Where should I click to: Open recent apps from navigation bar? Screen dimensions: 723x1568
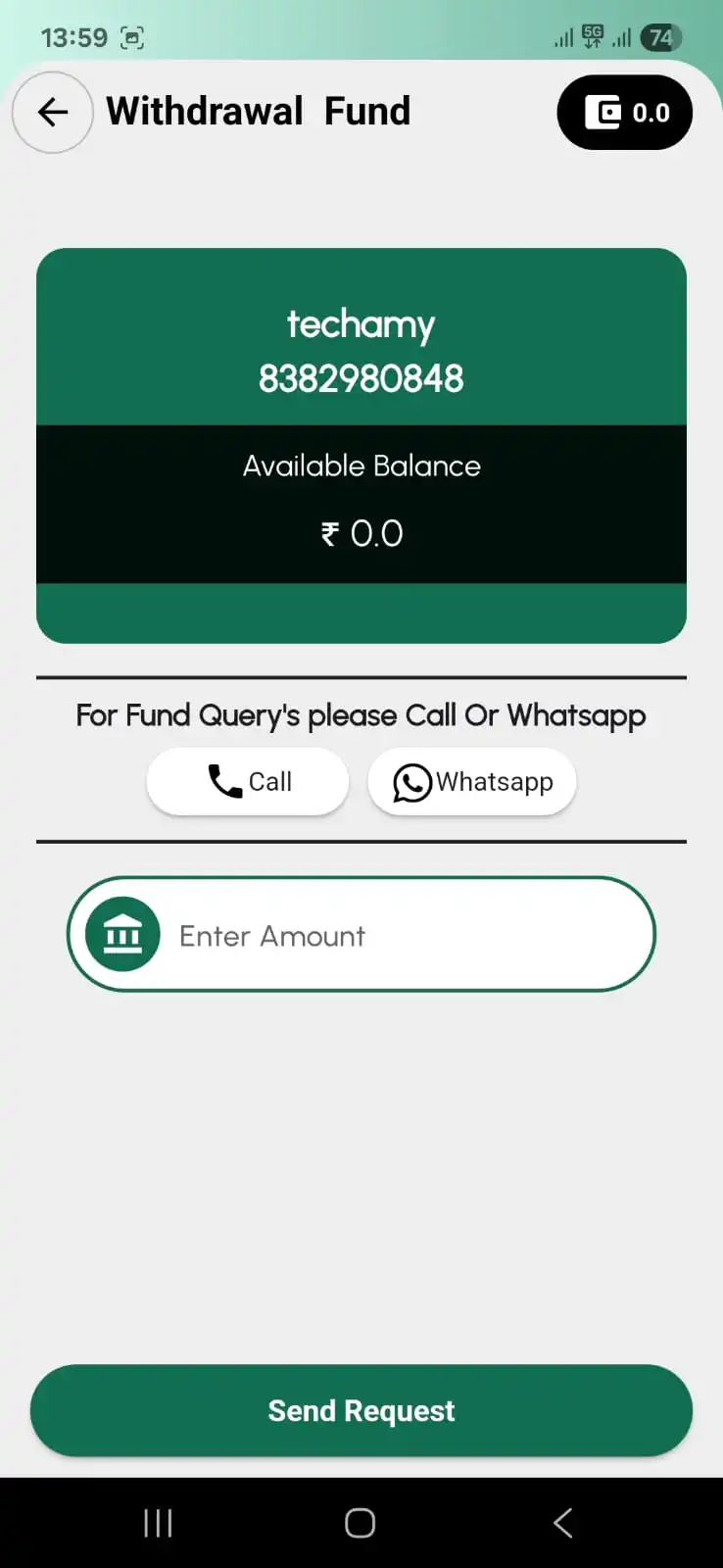(x=158, y=1523)
